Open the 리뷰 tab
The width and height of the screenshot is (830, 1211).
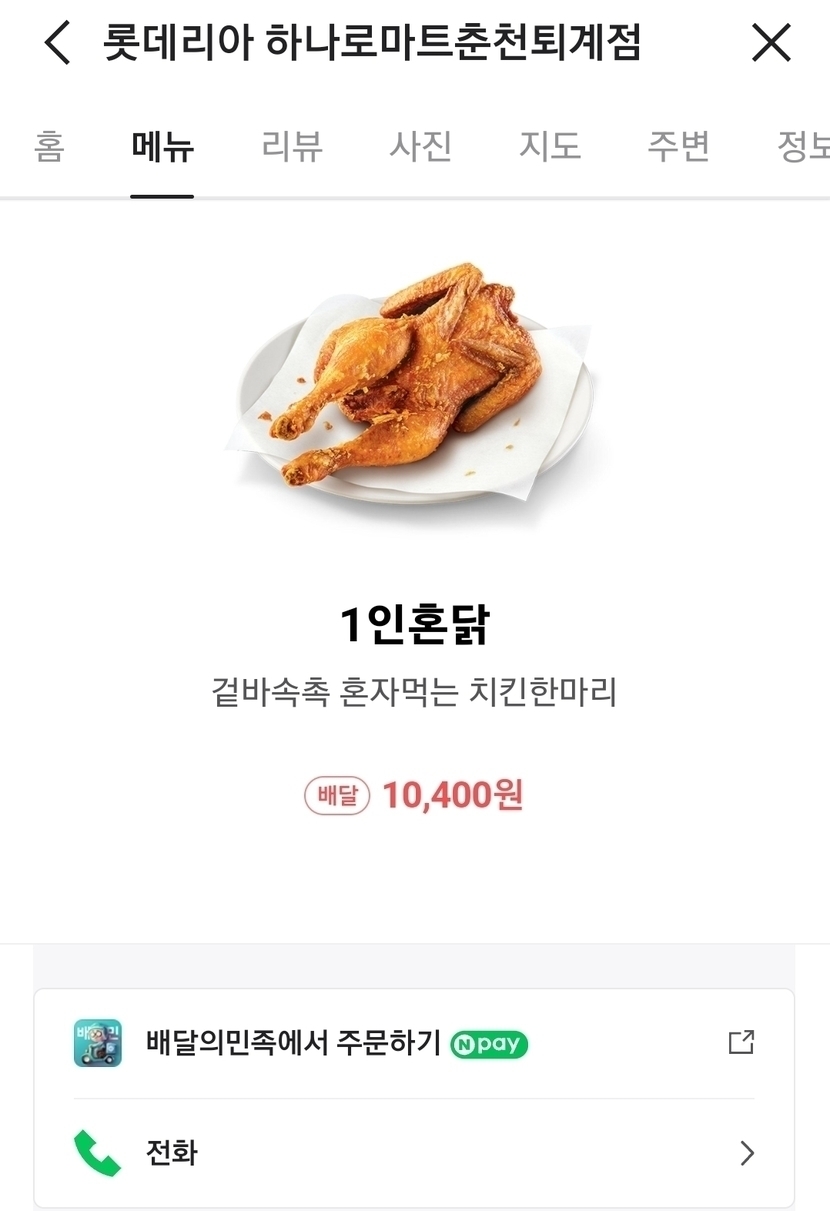tap(291, 147)
